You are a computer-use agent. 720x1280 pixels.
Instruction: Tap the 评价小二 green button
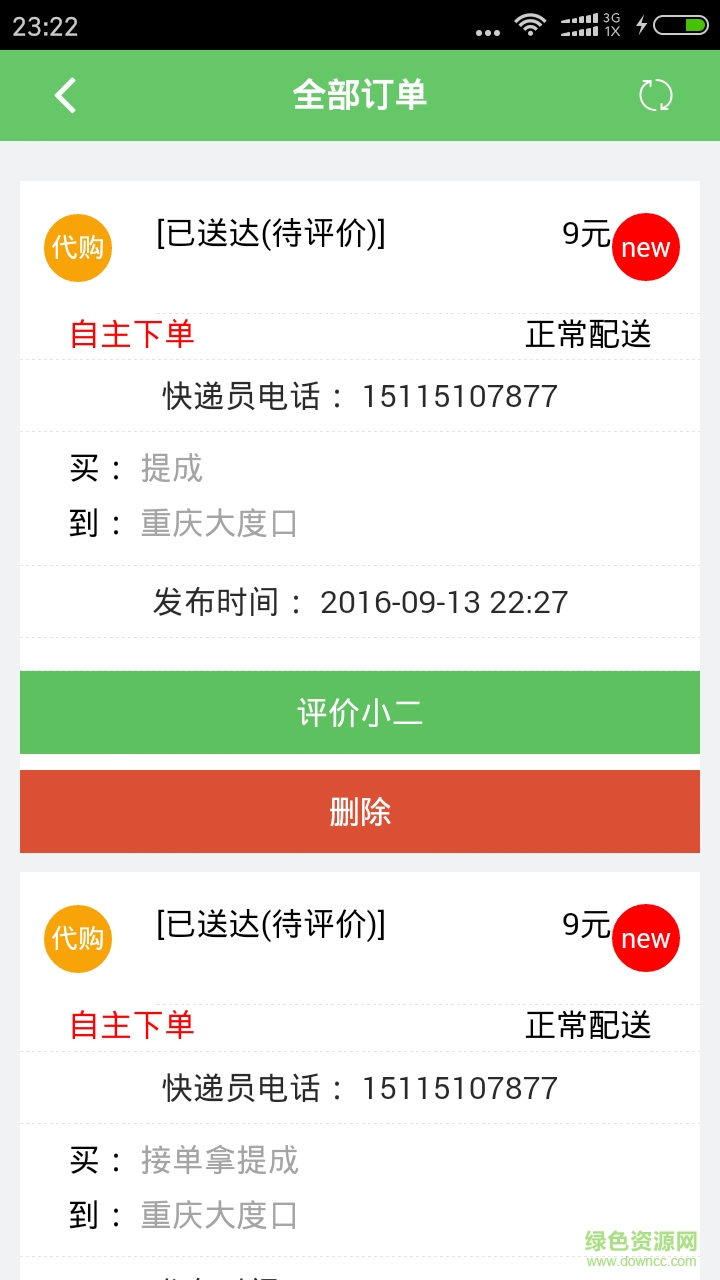[x=360, y=712]
